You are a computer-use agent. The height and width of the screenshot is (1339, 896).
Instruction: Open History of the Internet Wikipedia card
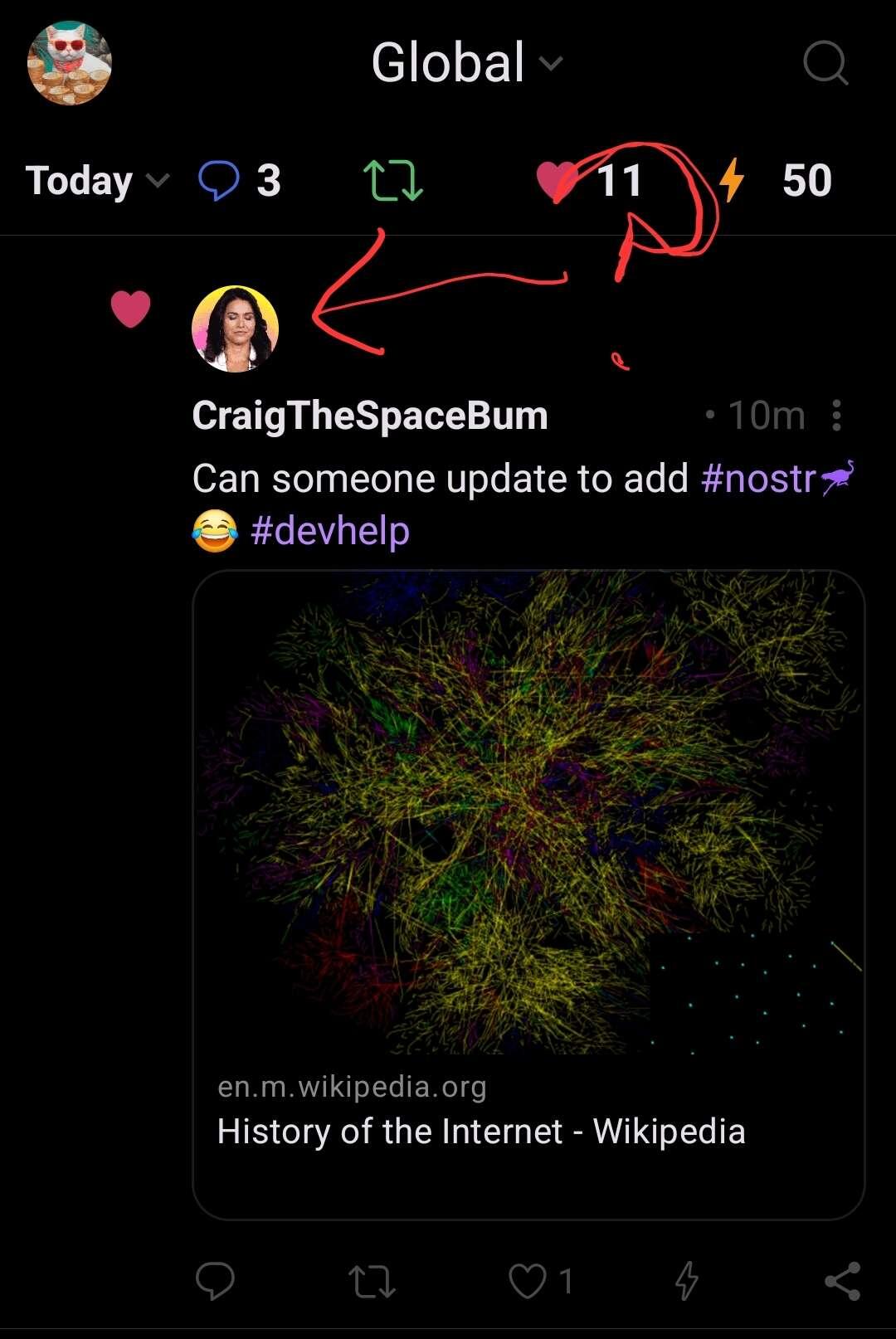tap(528, 894)
